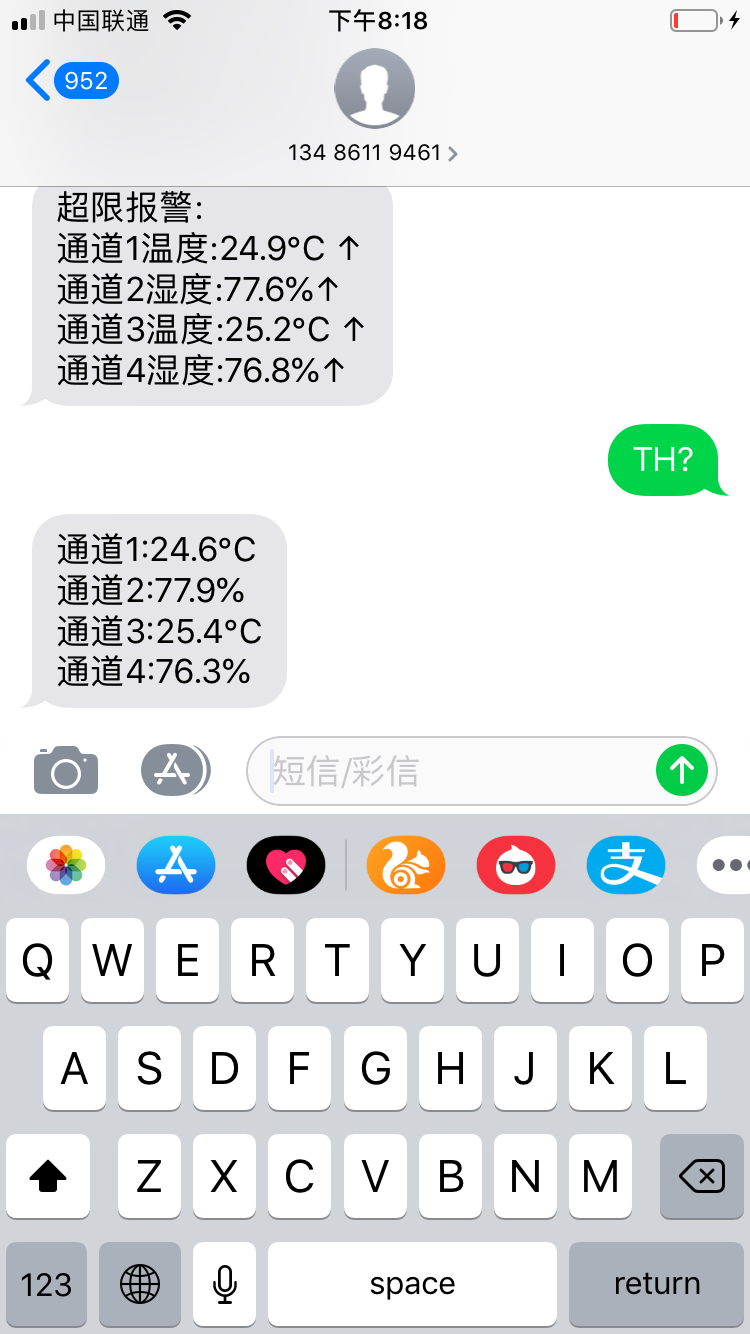Go back to the messages list

click(72, 80)
